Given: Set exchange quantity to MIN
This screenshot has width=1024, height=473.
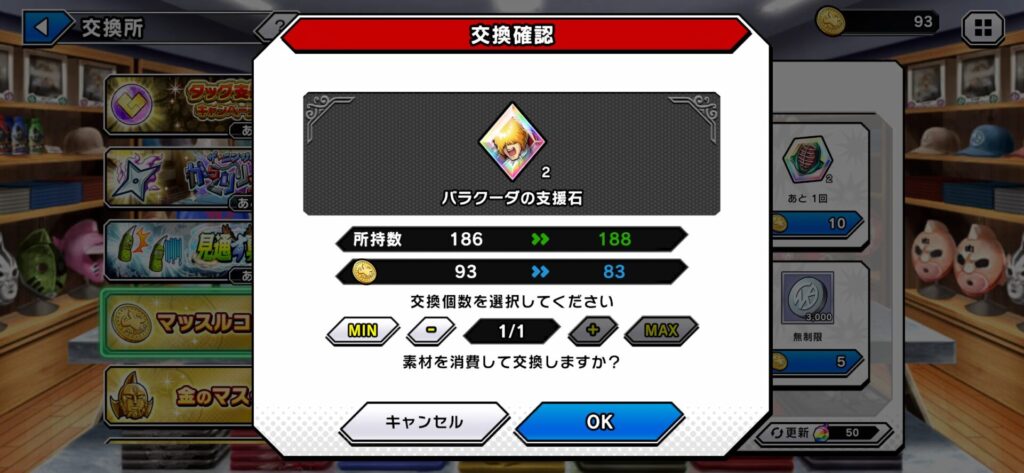Looking at the screenshot, I should point(362,331).
